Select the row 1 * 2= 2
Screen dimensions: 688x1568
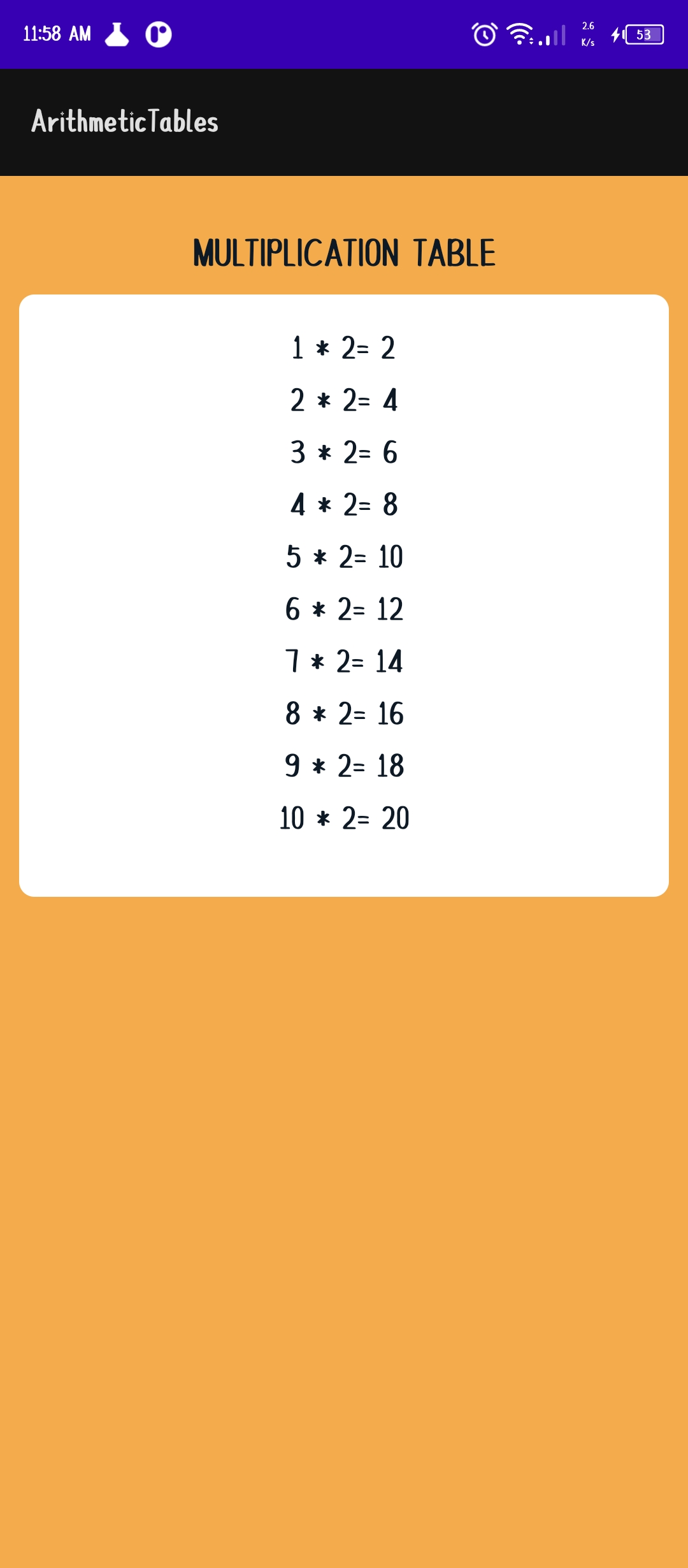(344, 348)
